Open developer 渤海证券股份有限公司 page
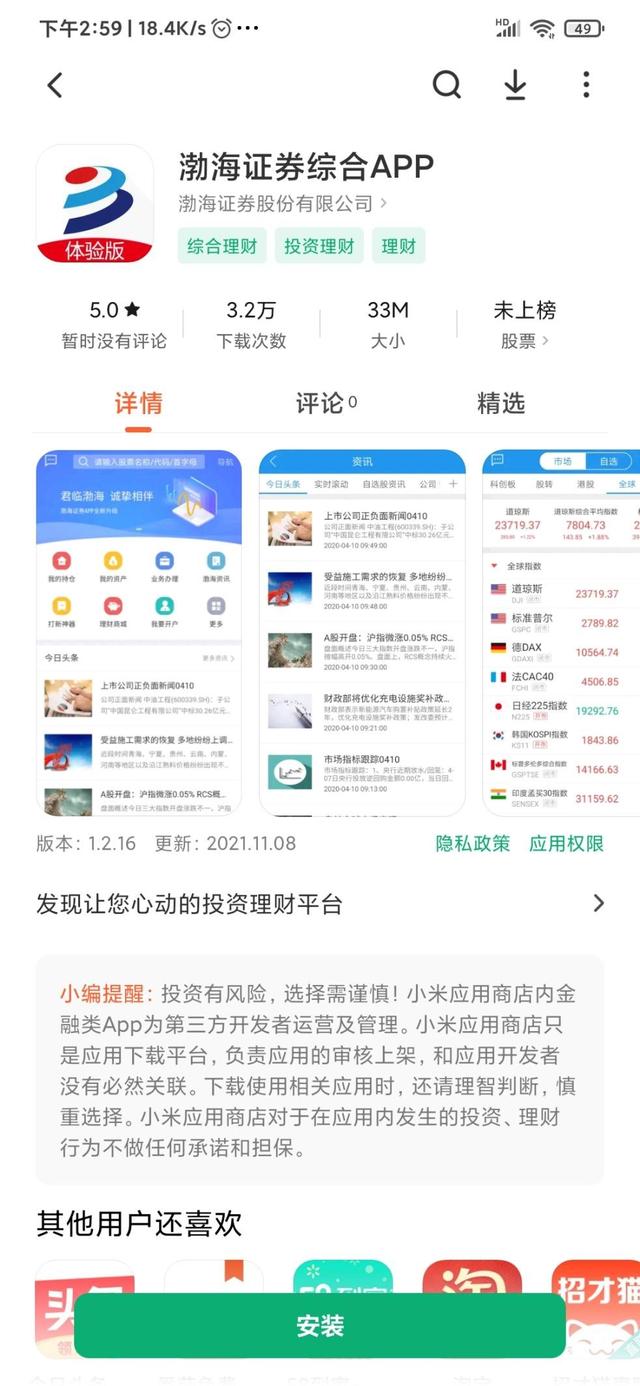The width and height of the screenshot is (640, 1386). [283, 203]
